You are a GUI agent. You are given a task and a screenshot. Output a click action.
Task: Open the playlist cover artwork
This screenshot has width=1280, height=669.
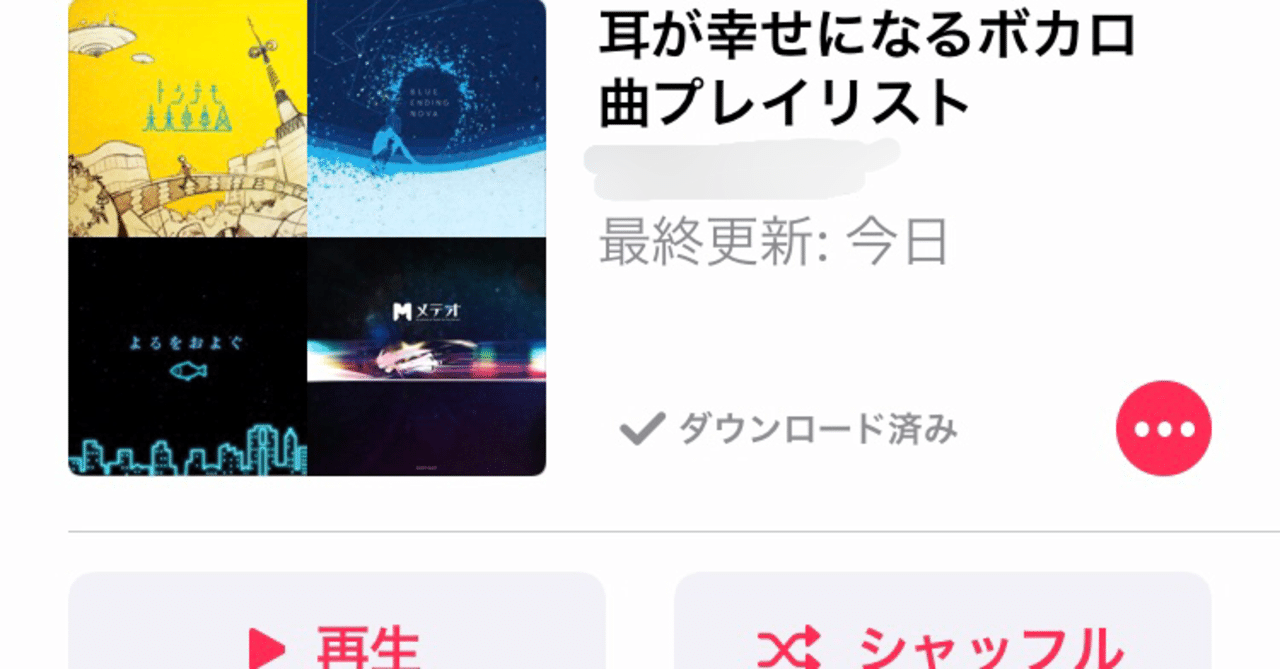307,236
